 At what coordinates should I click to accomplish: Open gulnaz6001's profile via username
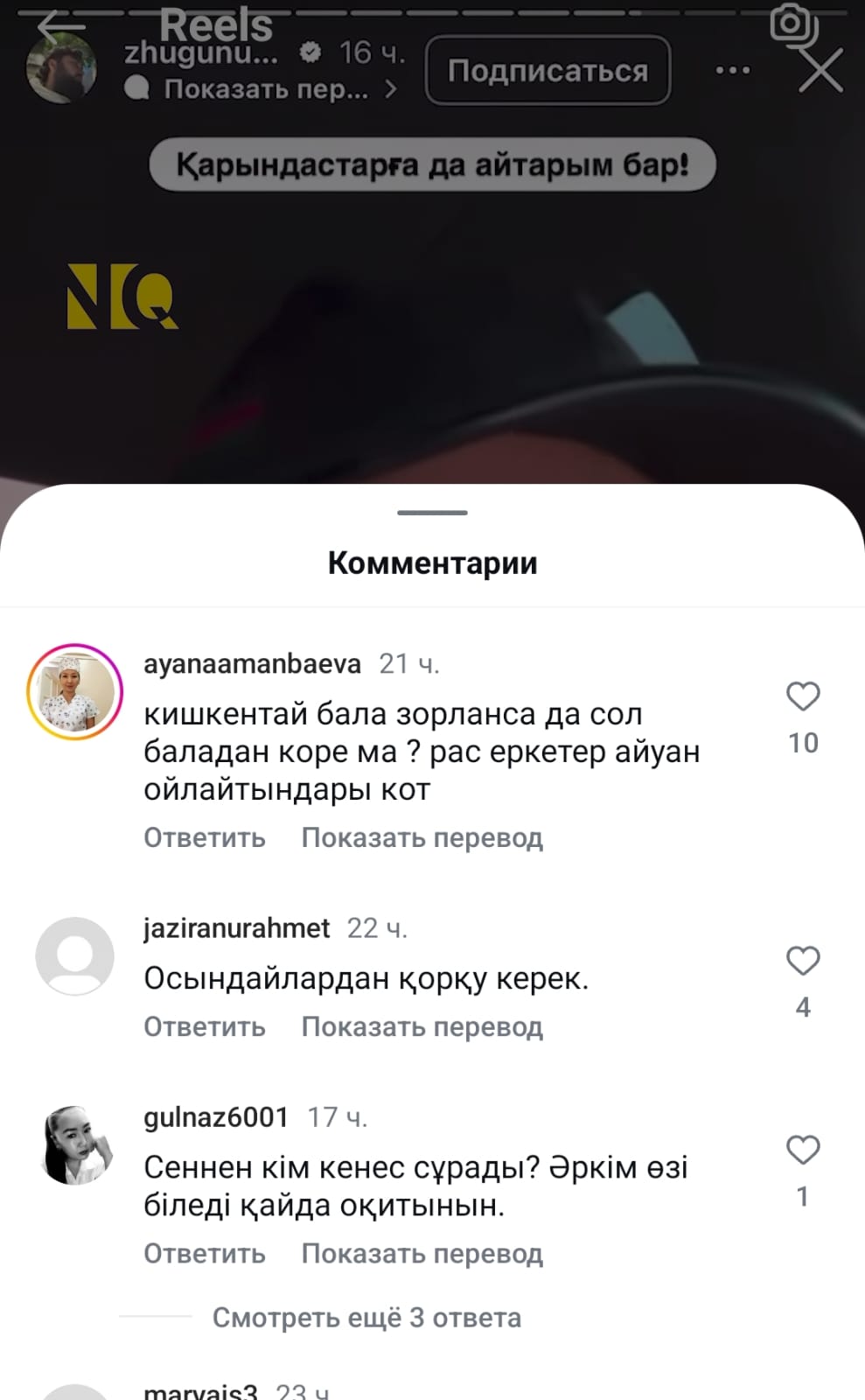216,1117
